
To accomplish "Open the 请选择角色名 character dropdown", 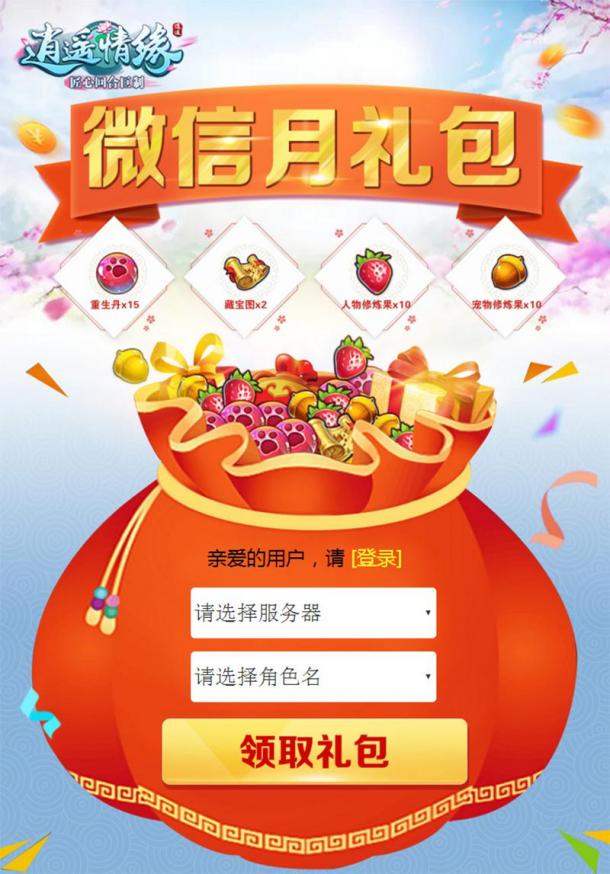I will click(x=313, y=677).
